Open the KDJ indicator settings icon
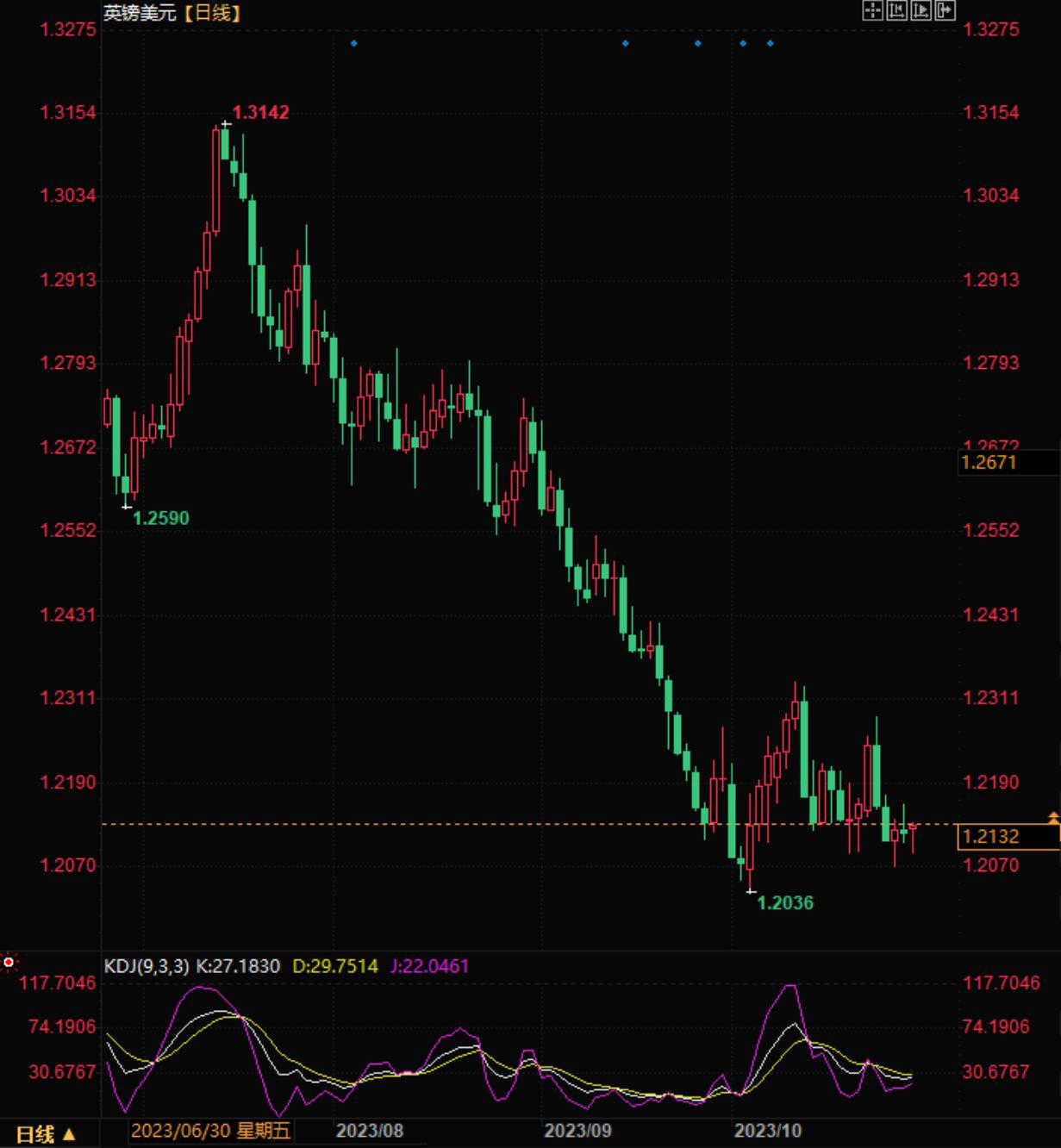 (9, 962)
